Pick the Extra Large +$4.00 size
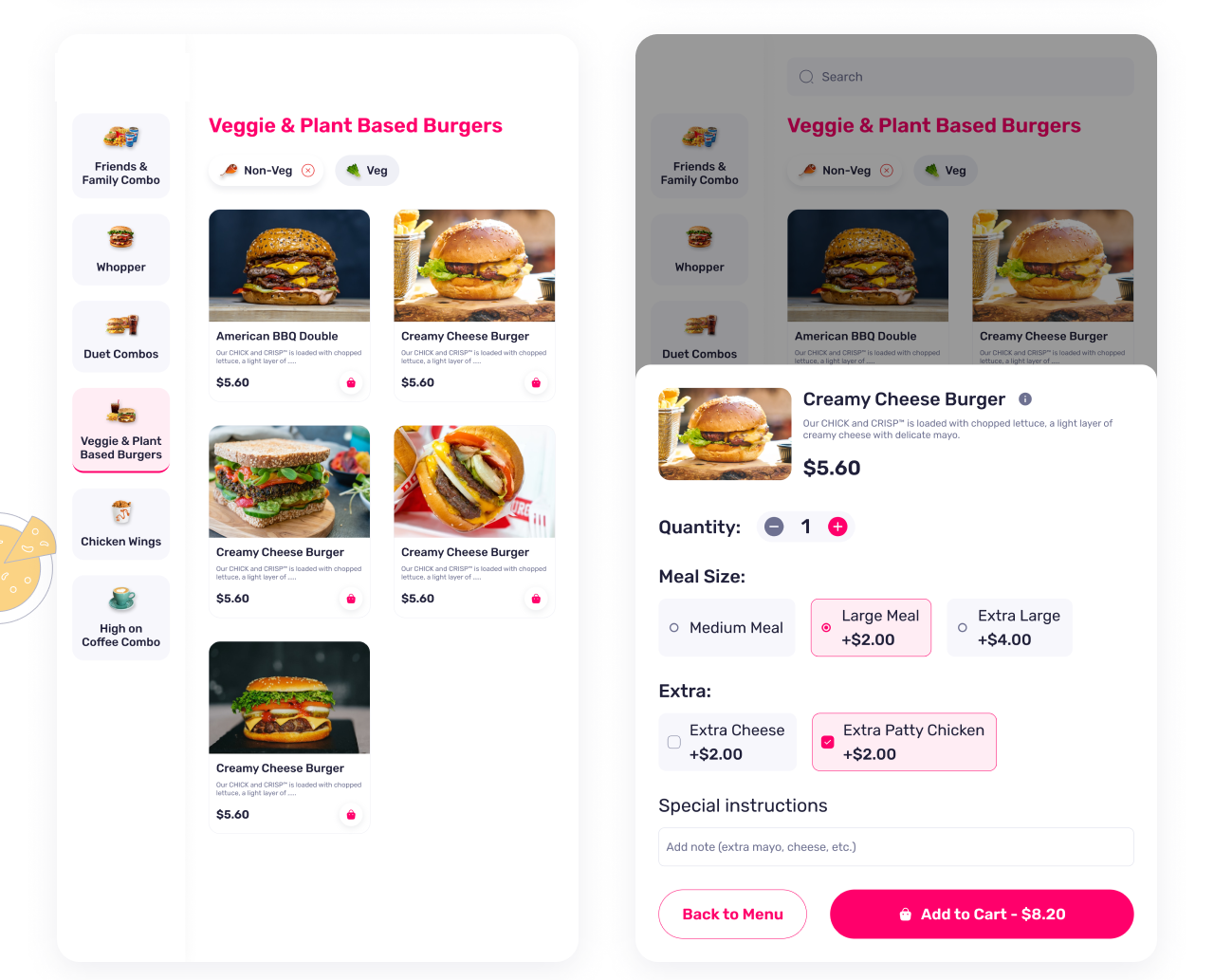This screenshot has height=980, width=1214. click(x=1009, y=627)
